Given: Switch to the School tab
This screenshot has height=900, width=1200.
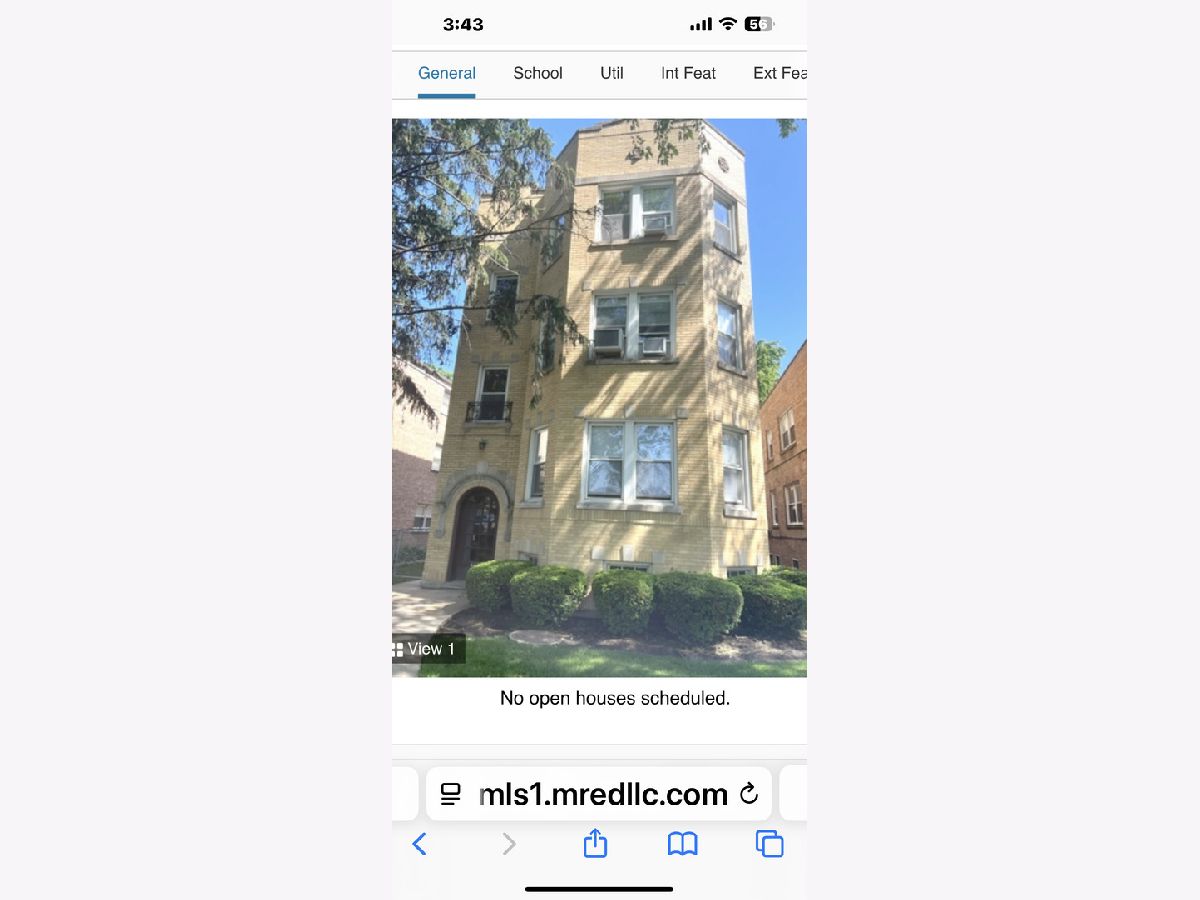Looking at the screenshot, I should click(x=537, y=73).
